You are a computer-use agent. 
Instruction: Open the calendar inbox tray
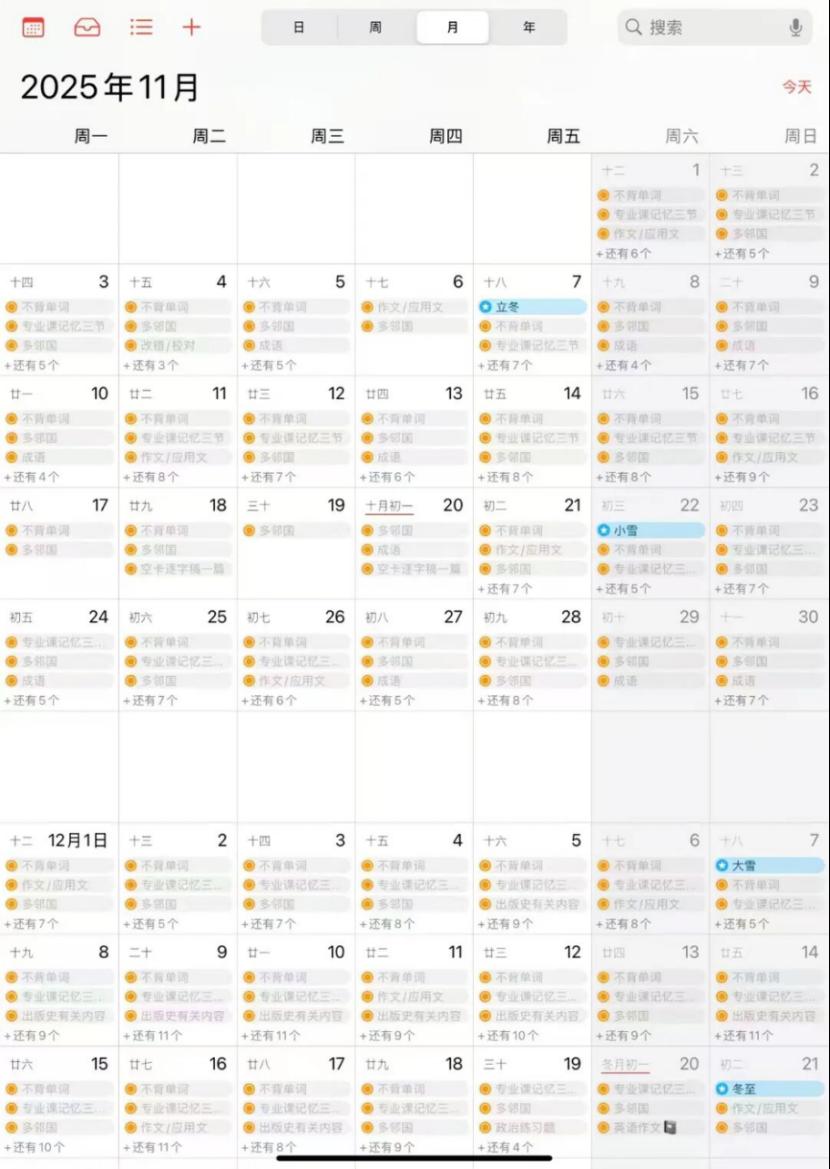click(x=87, y=28)
